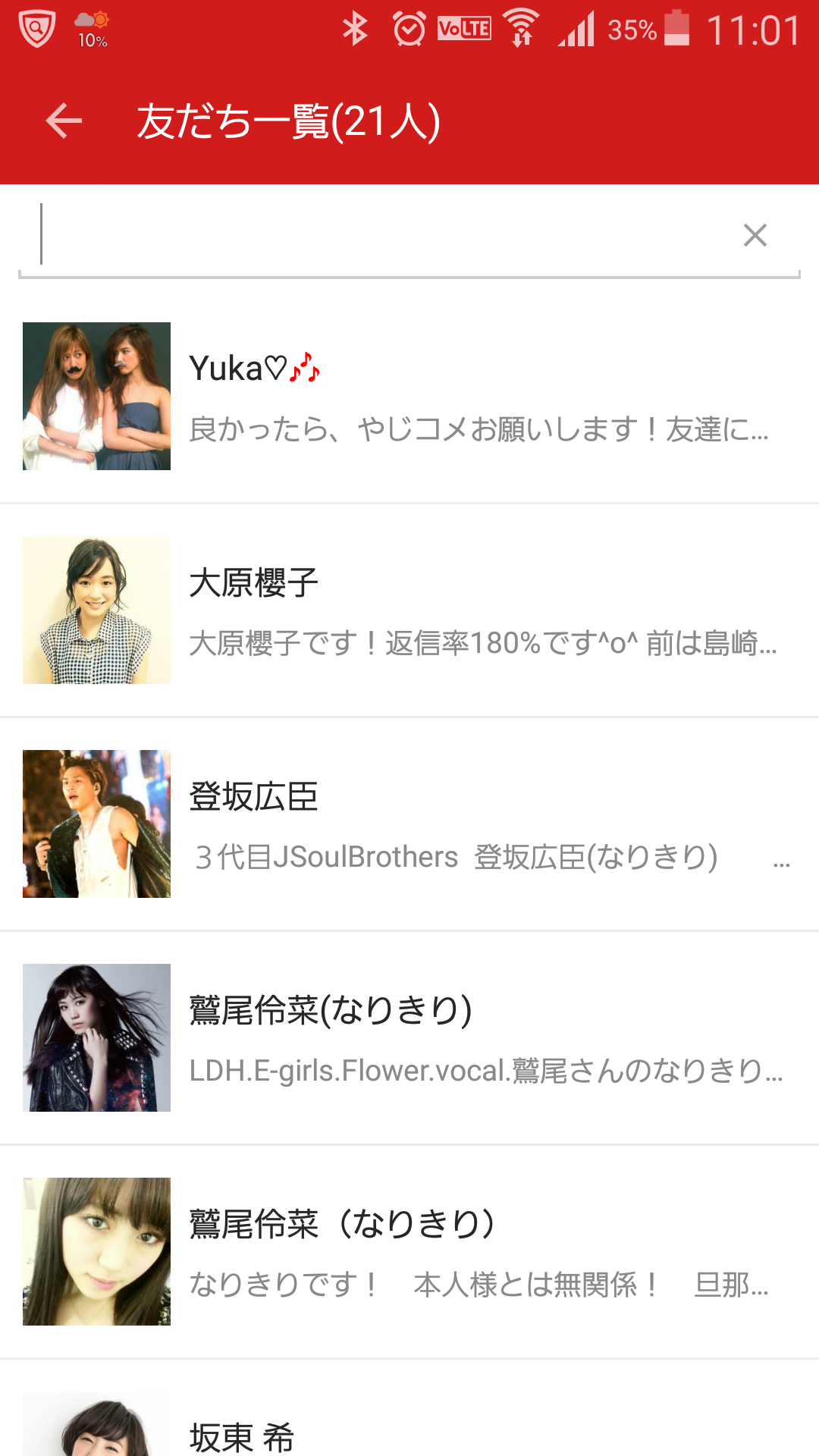Go back from the 友だち一覧 screen
The image size is (819, 1456).
point(64,121)
